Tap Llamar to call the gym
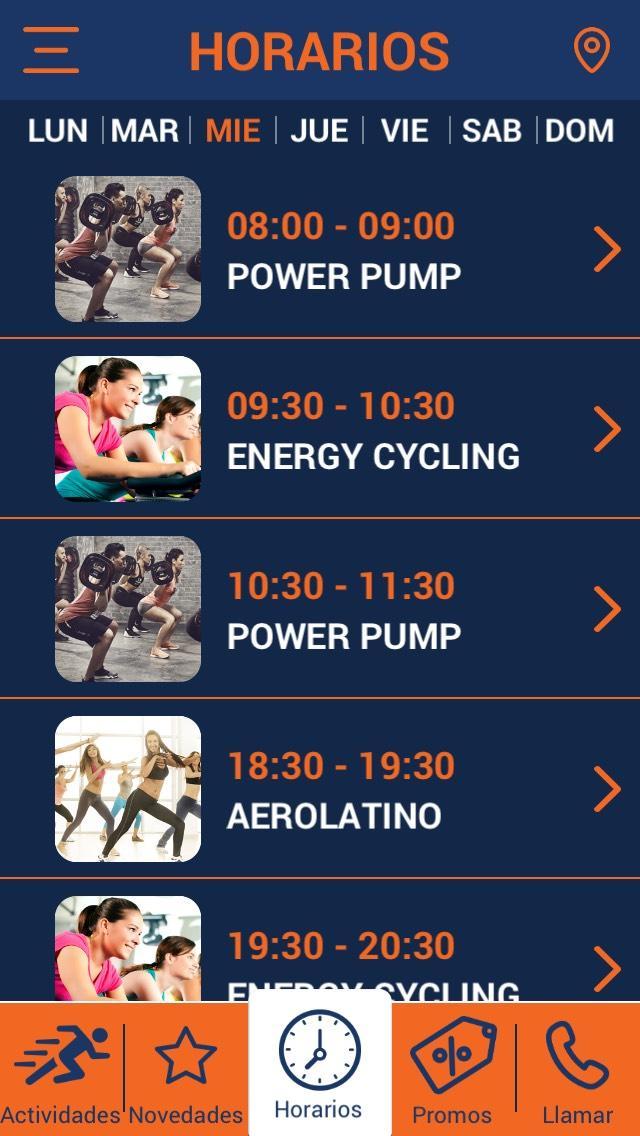 click(x=578, y=1070)
